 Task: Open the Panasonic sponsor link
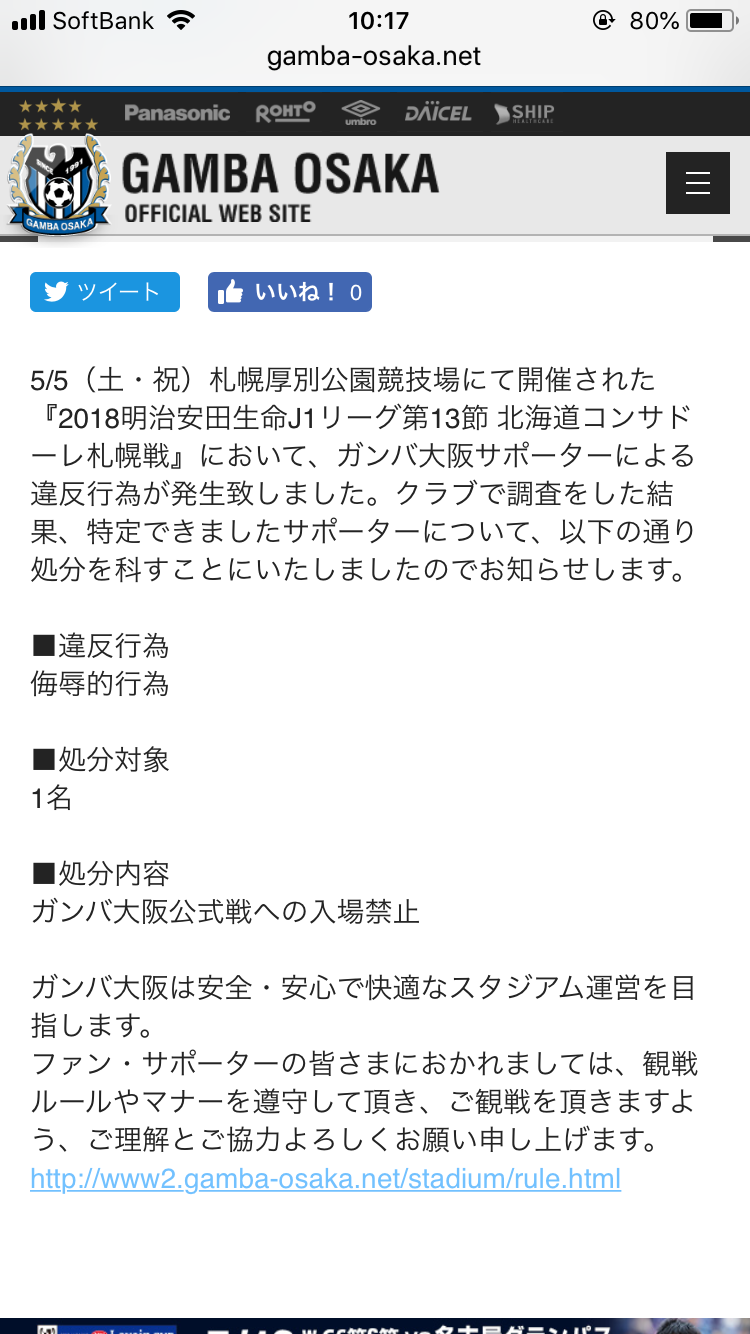click(x=177, y=113)
